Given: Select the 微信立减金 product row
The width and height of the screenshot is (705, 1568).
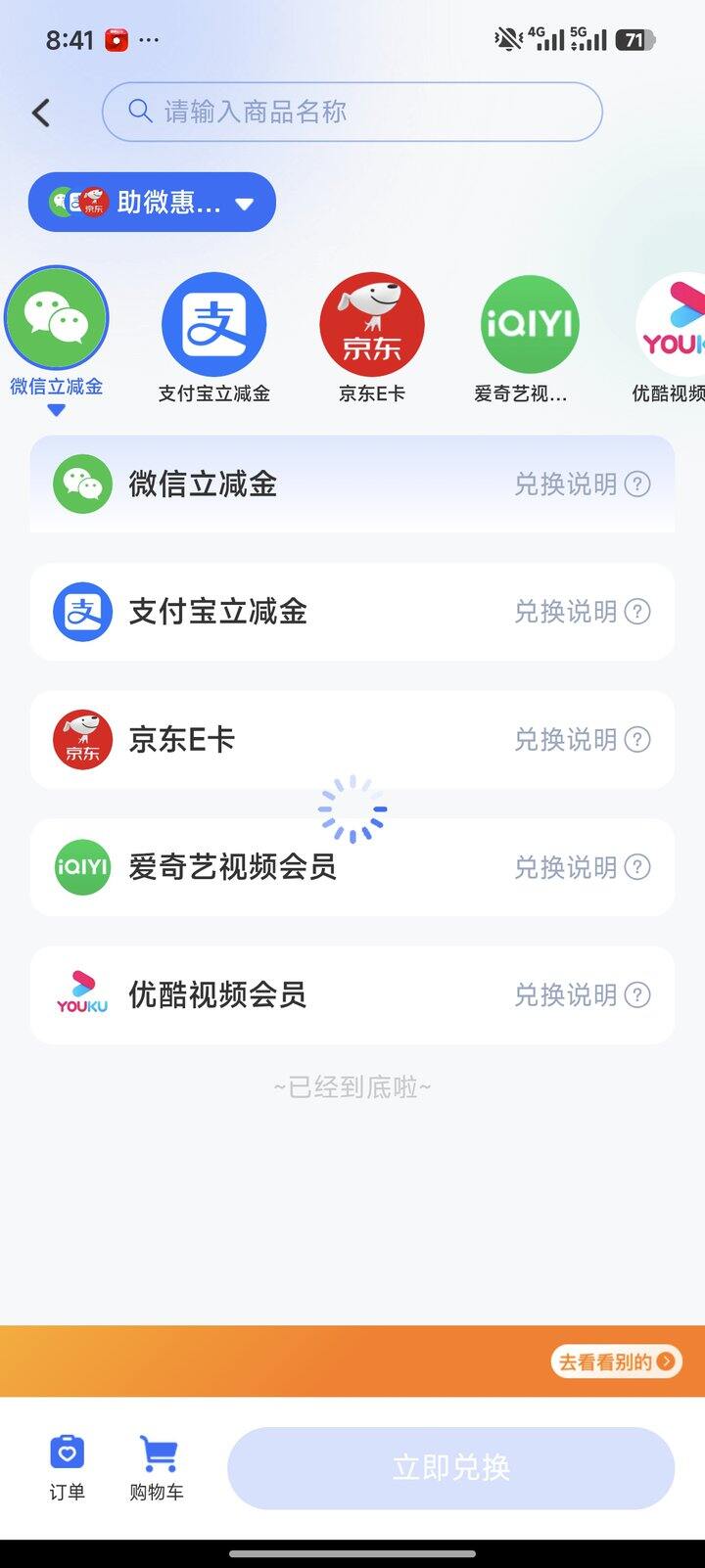Looking at the screenshot, I should coord(294,484).
